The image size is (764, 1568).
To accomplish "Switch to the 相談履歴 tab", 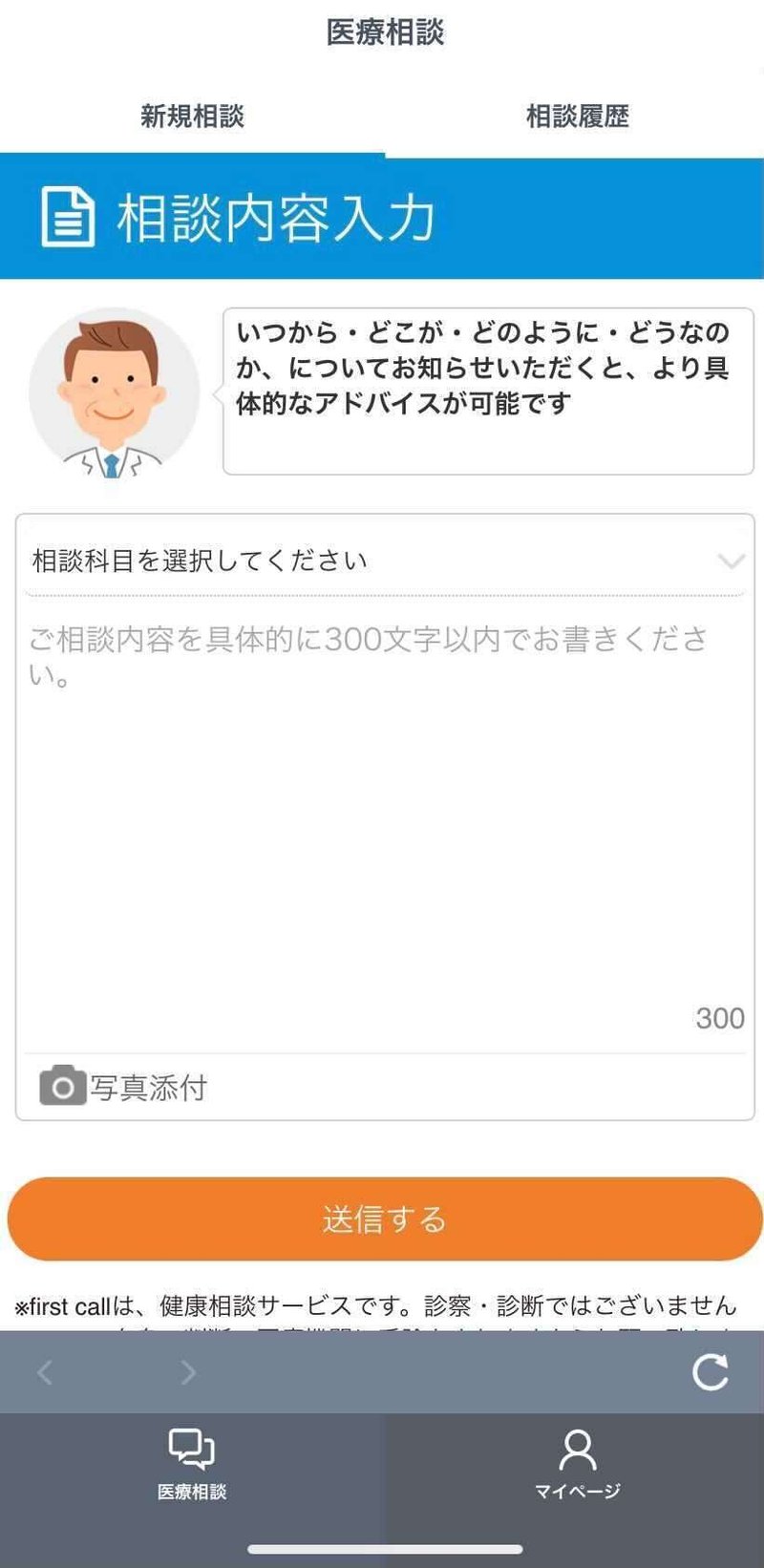I will [x=577, y=117].
